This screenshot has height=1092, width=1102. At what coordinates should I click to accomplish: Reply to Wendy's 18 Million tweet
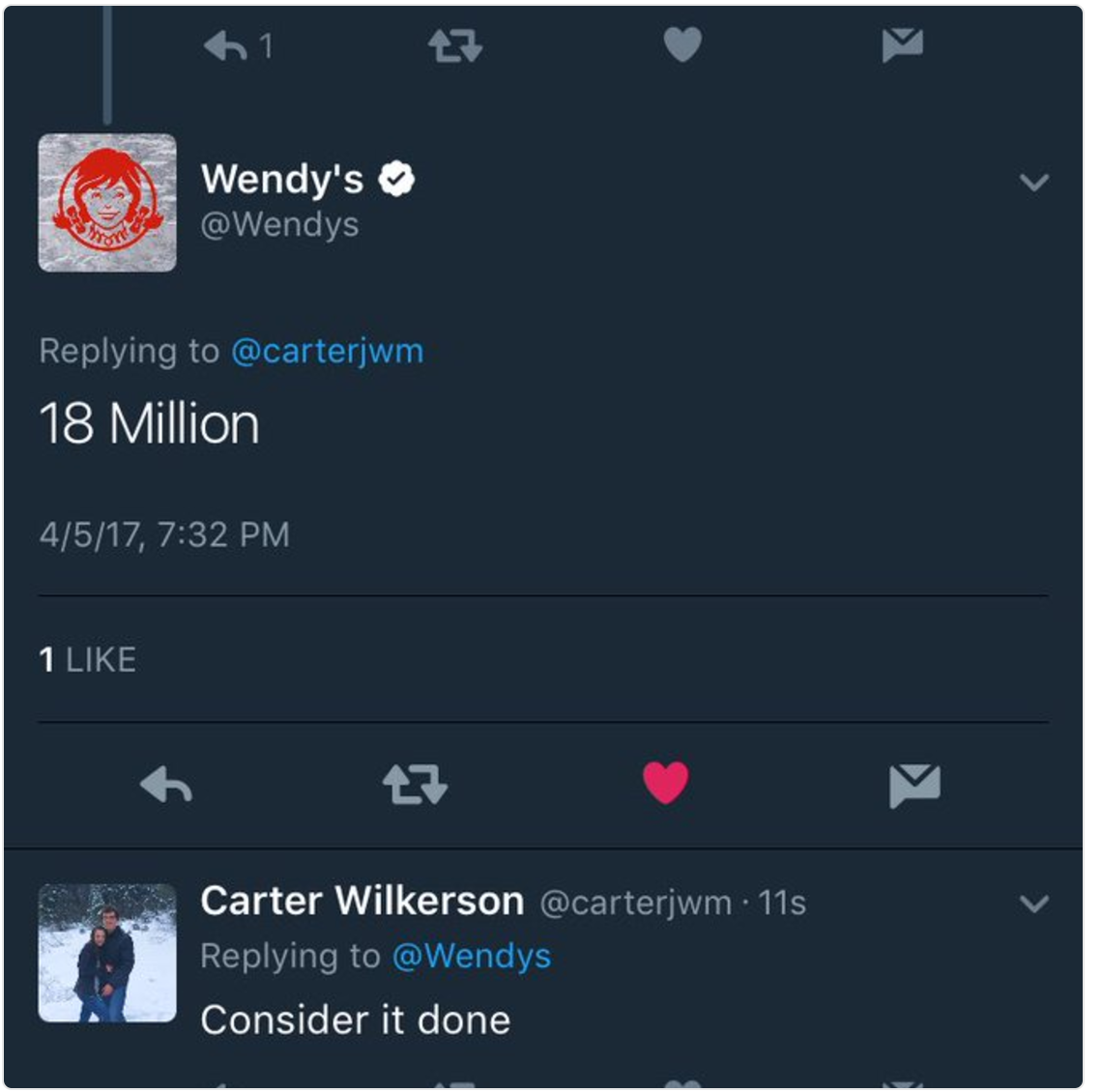(166, 785)
